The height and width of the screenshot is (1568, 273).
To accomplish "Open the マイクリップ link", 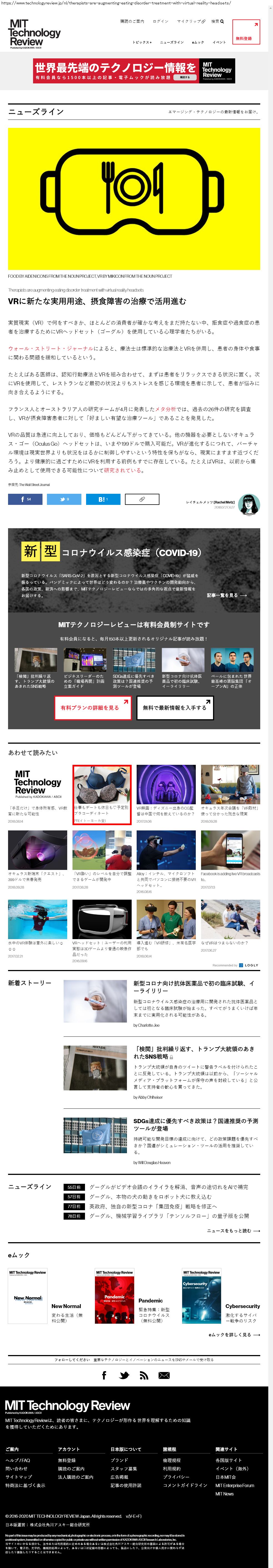I will point(190,21).
